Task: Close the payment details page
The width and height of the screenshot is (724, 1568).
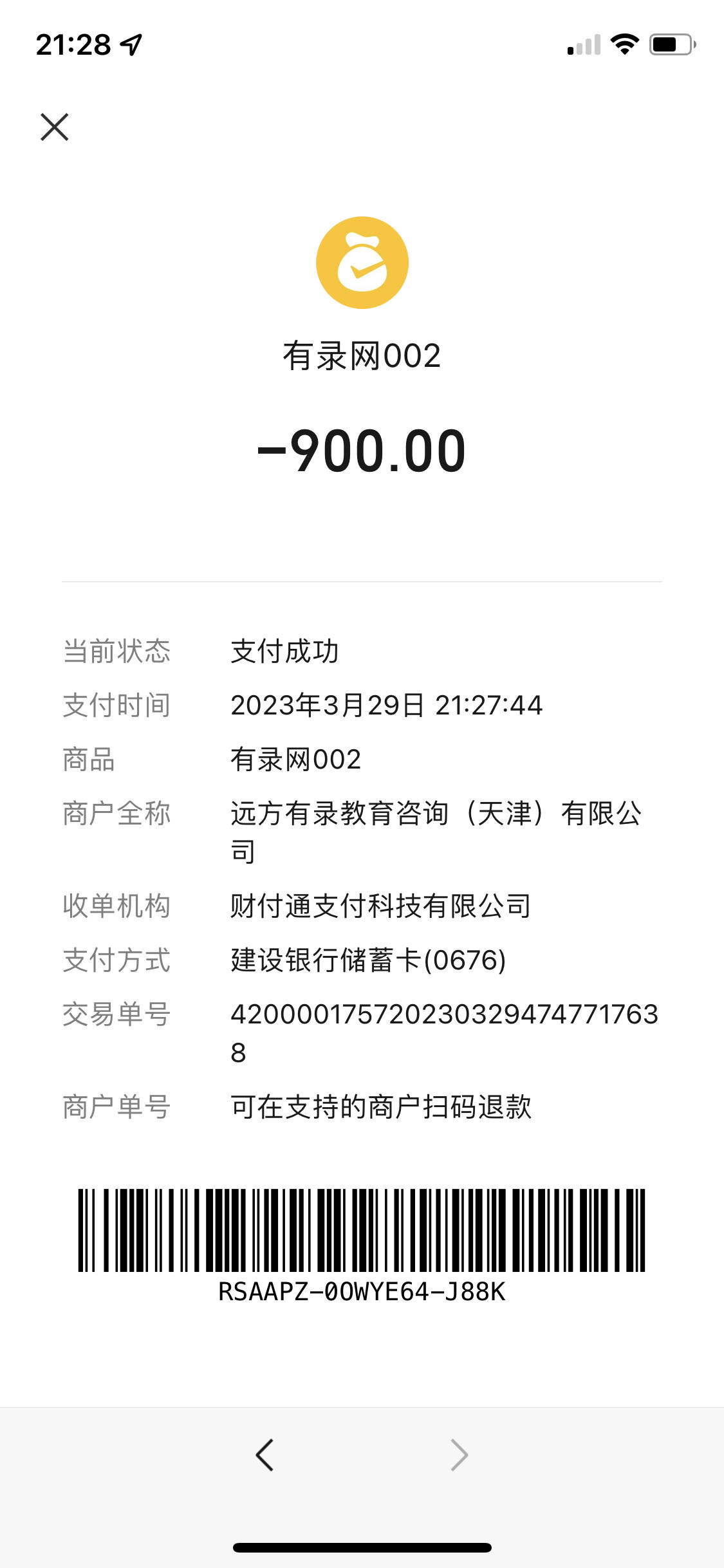Action: (55, 127)
